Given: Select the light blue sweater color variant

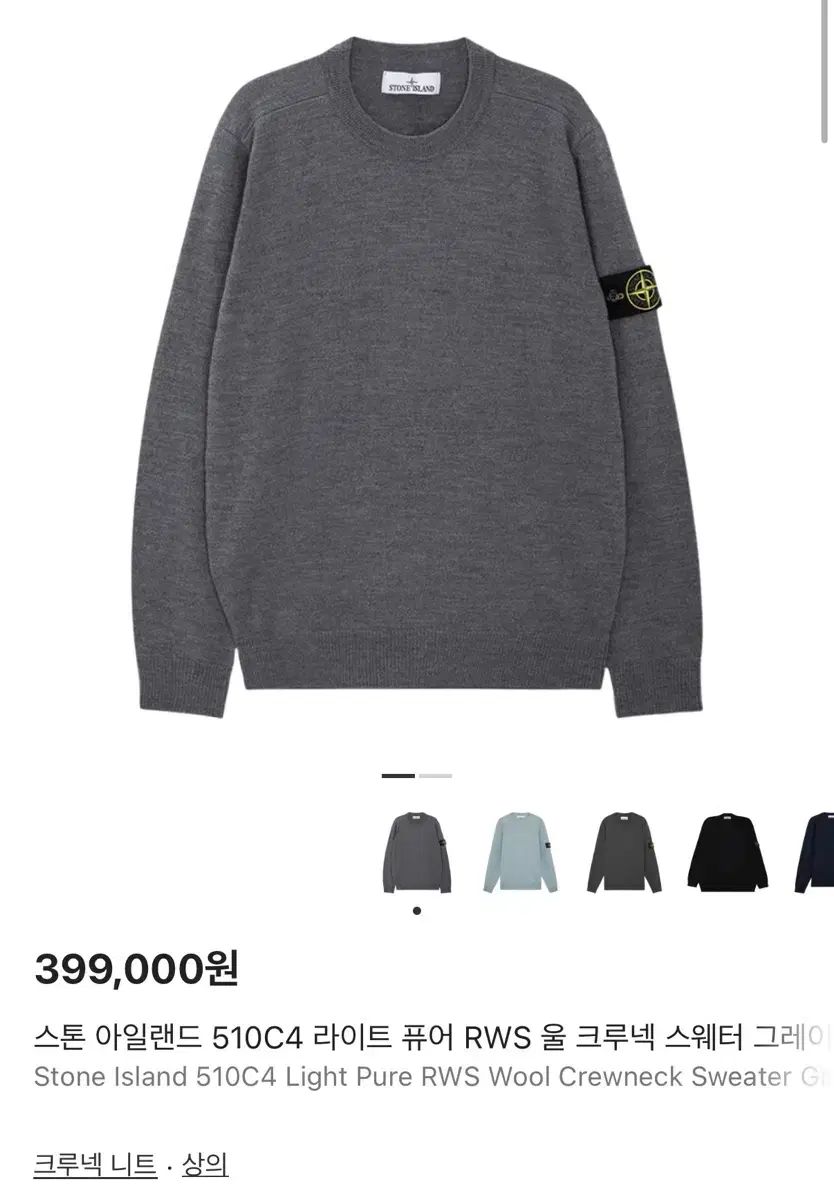Looking at the screenshot, I should [x=520, y=853].
